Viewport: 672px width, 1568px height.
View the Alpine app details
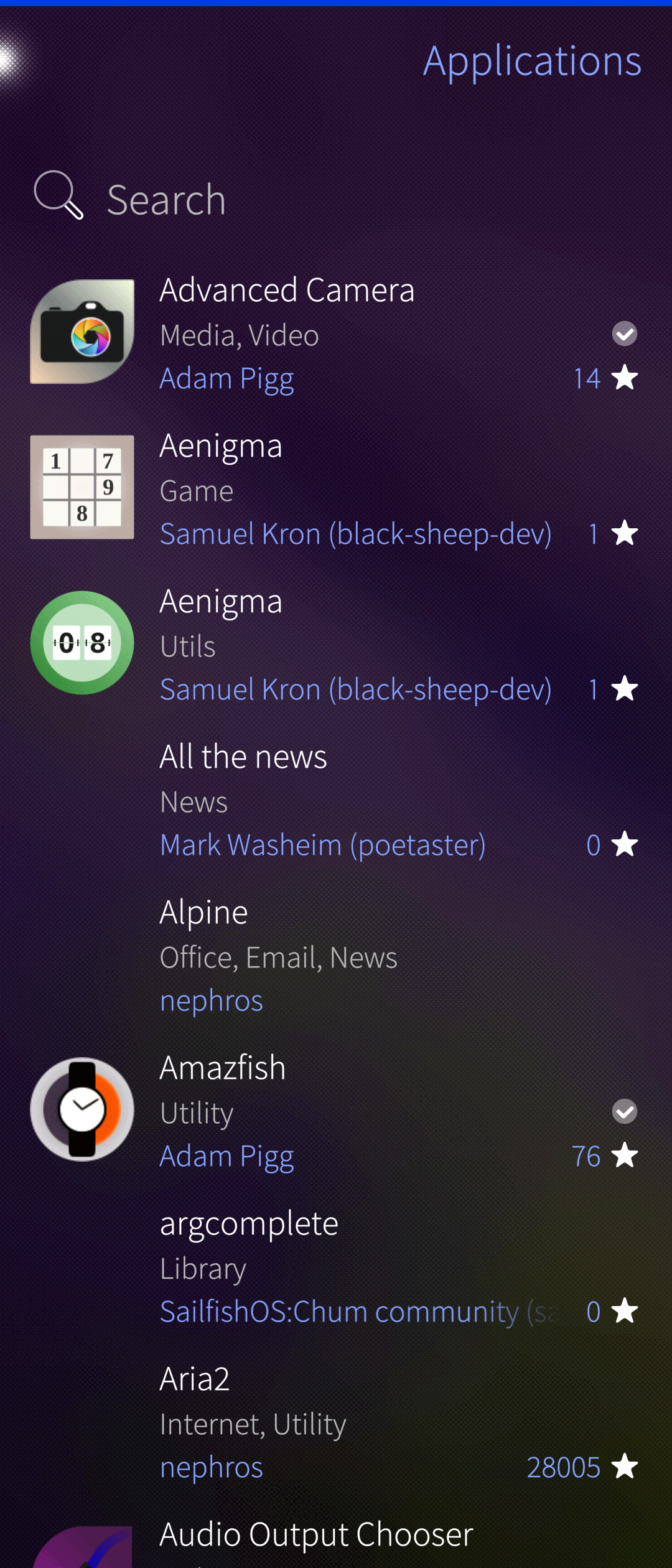tap(336, 955)
